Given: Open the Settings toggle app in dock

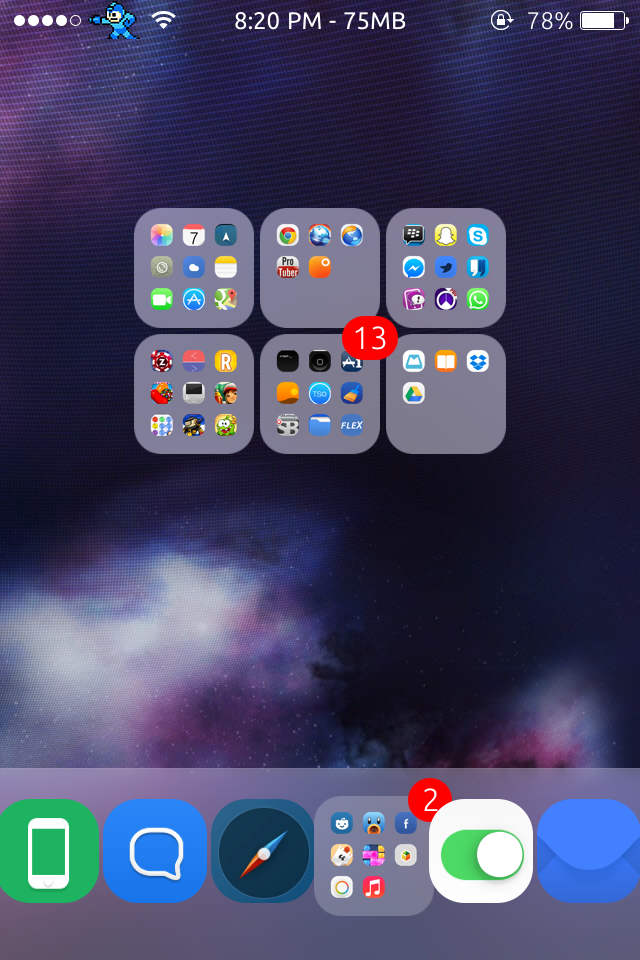Looking at the screenshot, I should click(481, 851).
